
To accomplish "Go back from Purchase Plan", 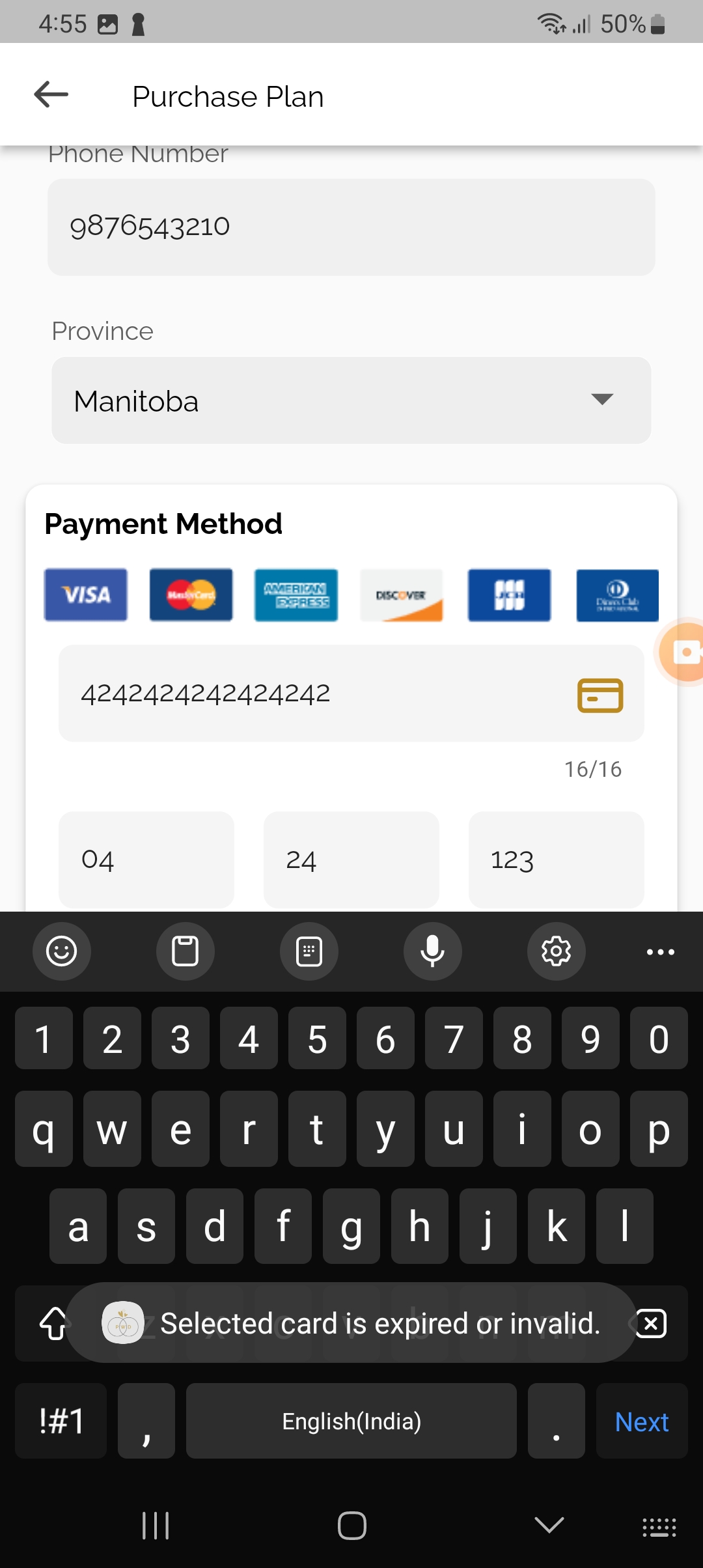I will point(51,95).
